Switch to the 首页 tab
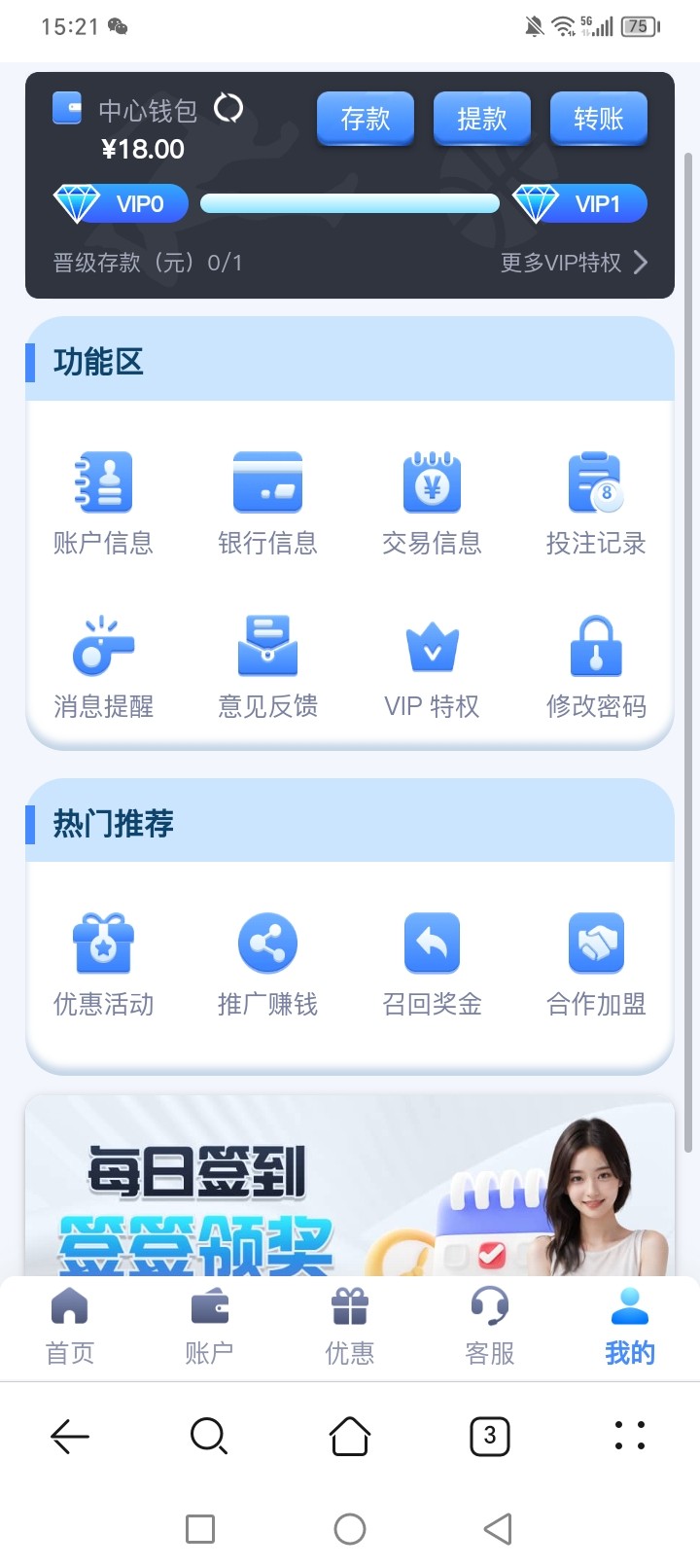This screenshot has height=1568, width=700. [70, 1325]
